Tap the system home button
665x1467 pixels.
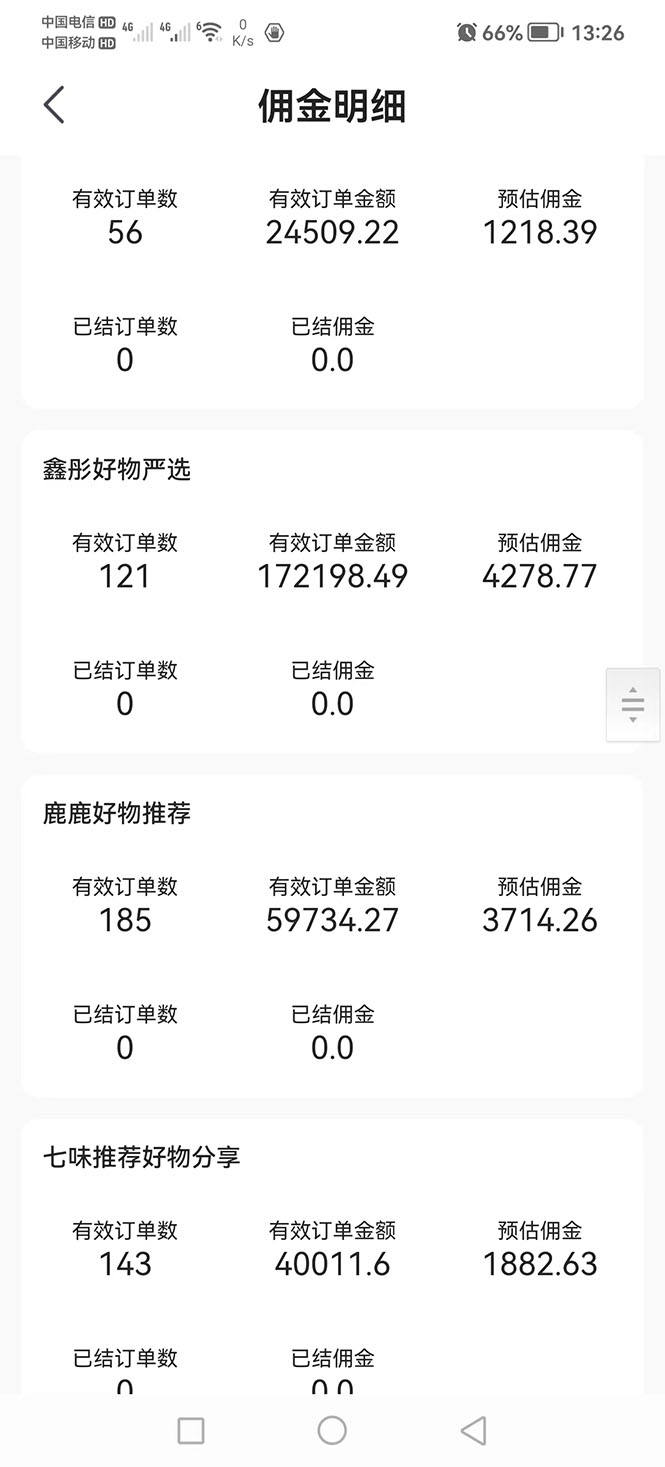(x=332, y=1430)
